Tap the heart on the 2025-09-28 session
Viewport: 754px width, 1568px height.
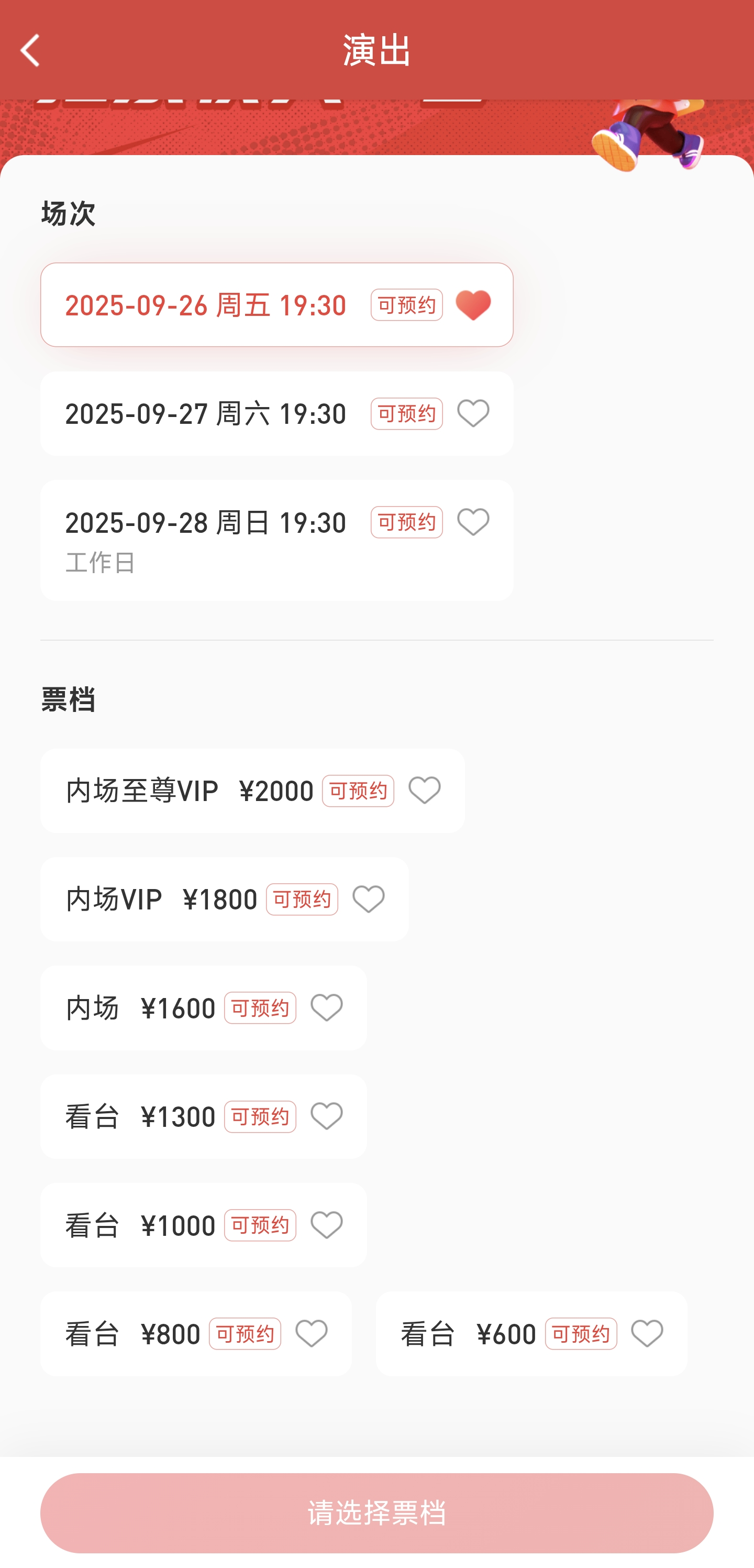(x=473, y=522)
